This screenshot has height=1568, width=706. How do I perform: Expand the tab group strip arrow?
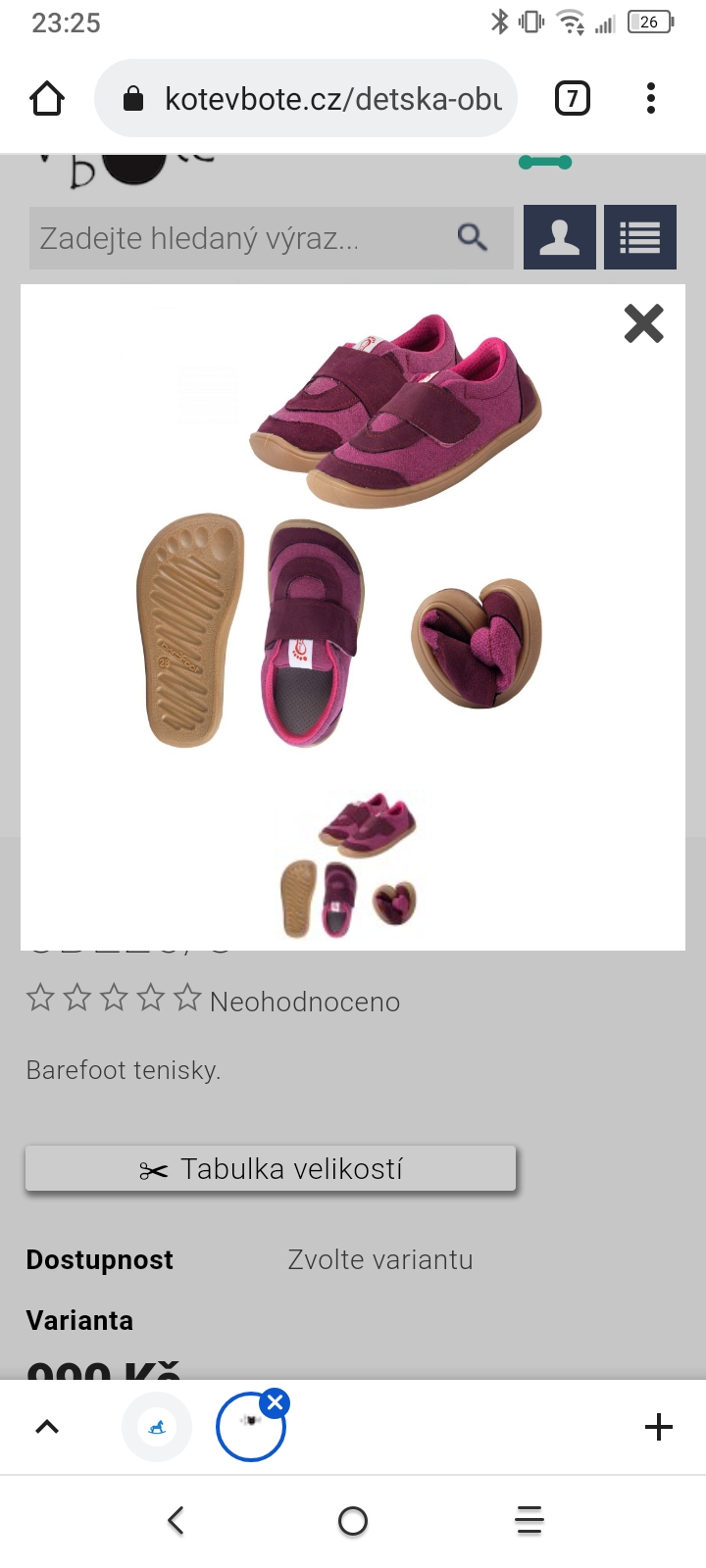tap(47, 1427)
